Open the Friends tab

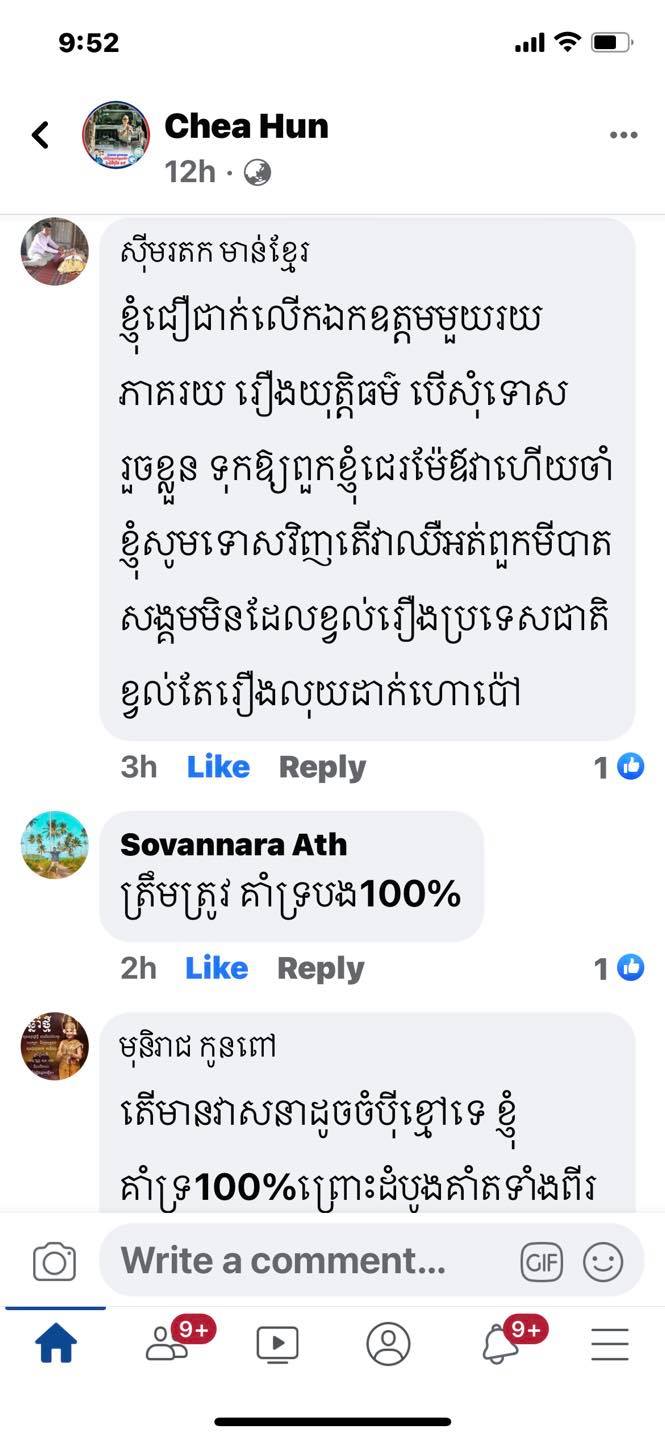(166, 1345)
